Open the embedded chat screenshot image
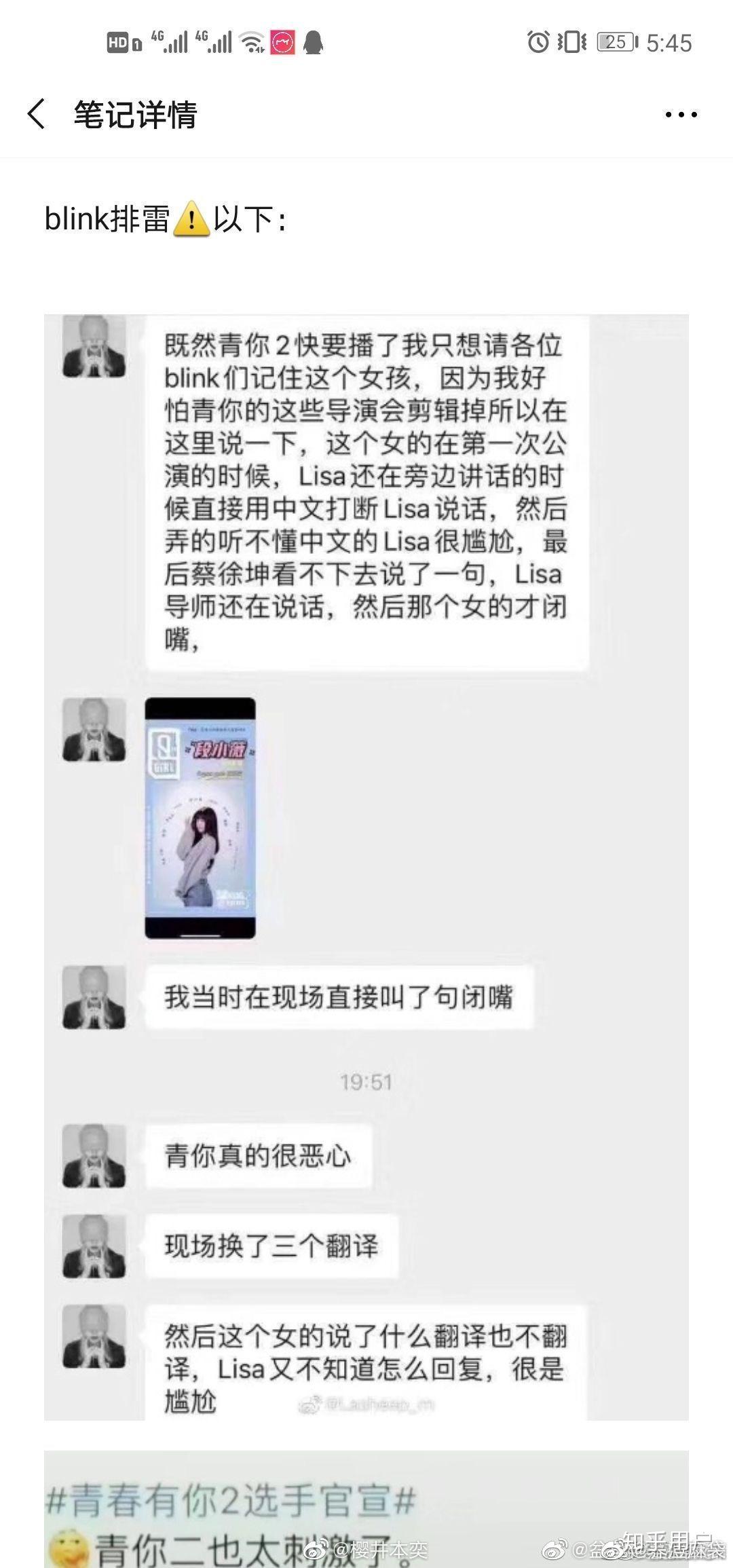This screenshot has height=1568, width=733. tap(366, 867)
